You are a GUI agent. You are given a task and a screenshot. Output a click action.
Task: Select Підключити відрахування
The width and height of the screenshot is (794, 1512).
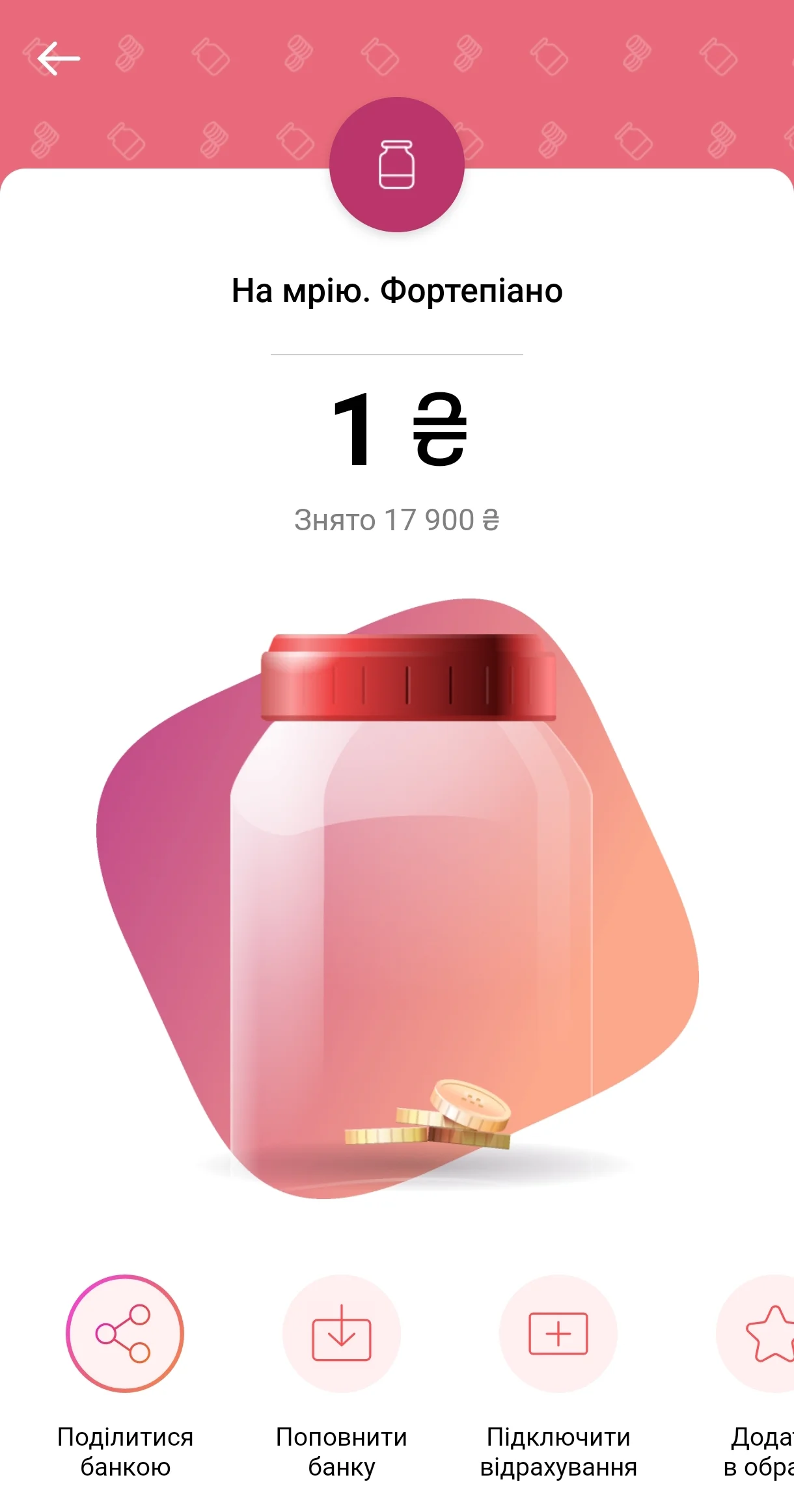[x=558, y=1333]
